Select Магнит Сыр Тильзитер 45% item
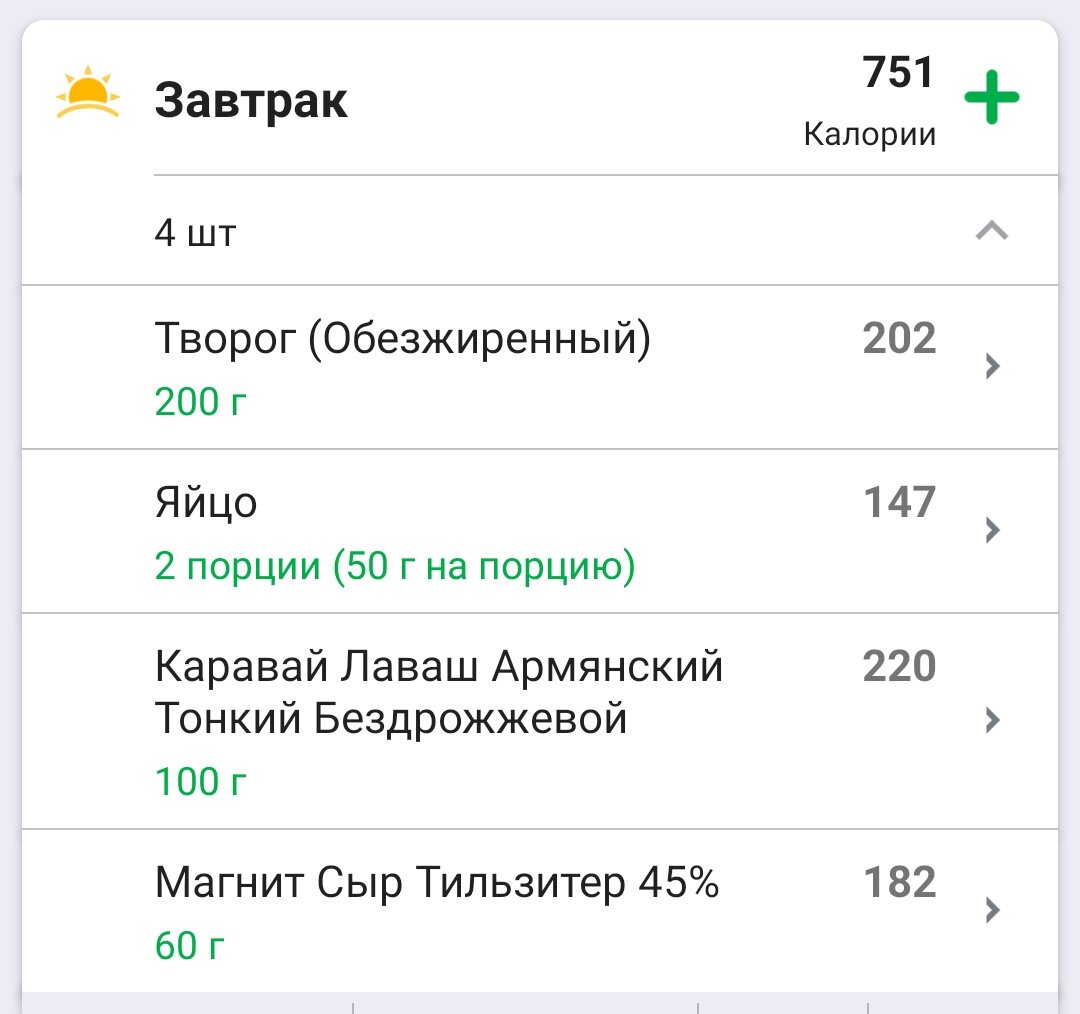Image resolution: width=1080 pixels, height=1014 pixels. click(x=540, y=911)
